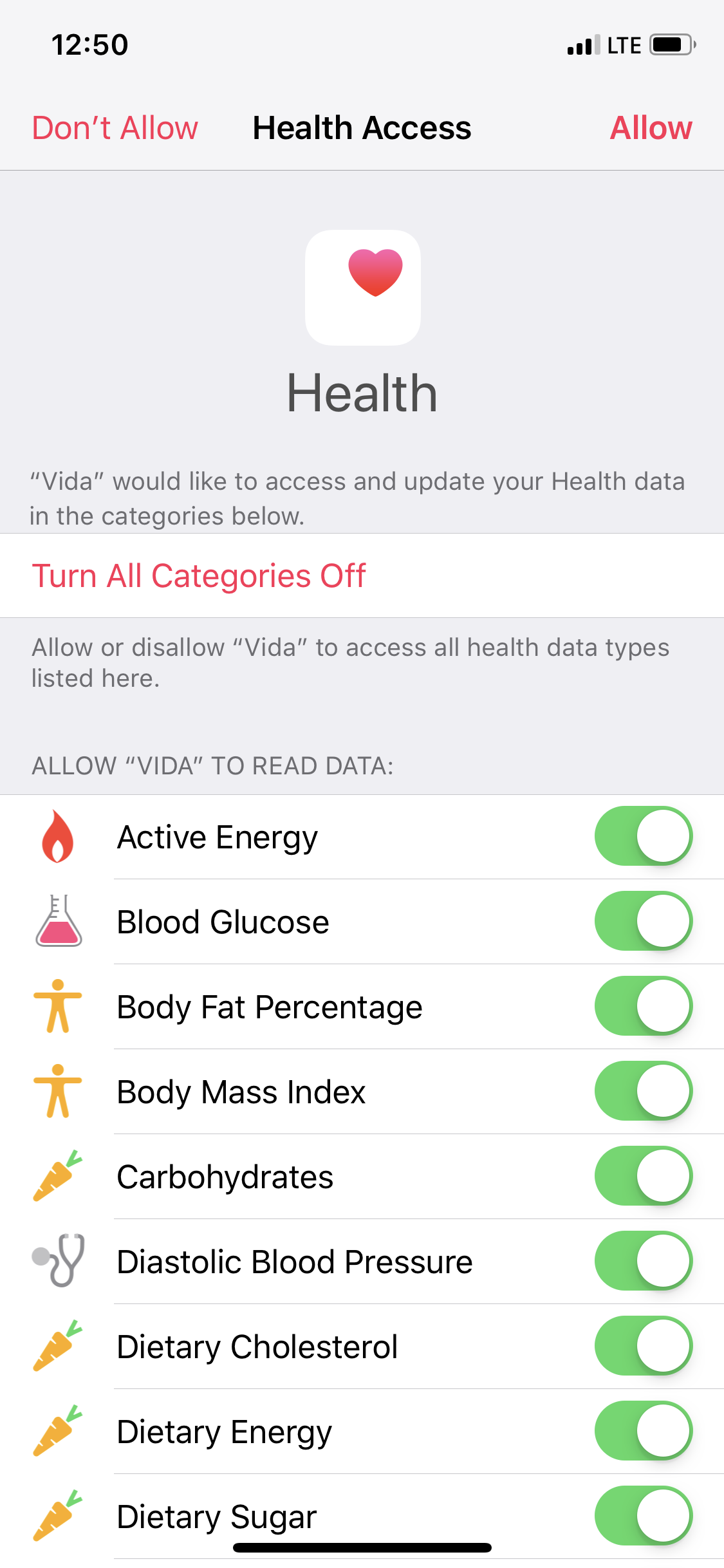The height and width of the screenshot is (1568, 724).
Task: Toggle the Body Mass Index switch
Action: [x=643, y=1091]
